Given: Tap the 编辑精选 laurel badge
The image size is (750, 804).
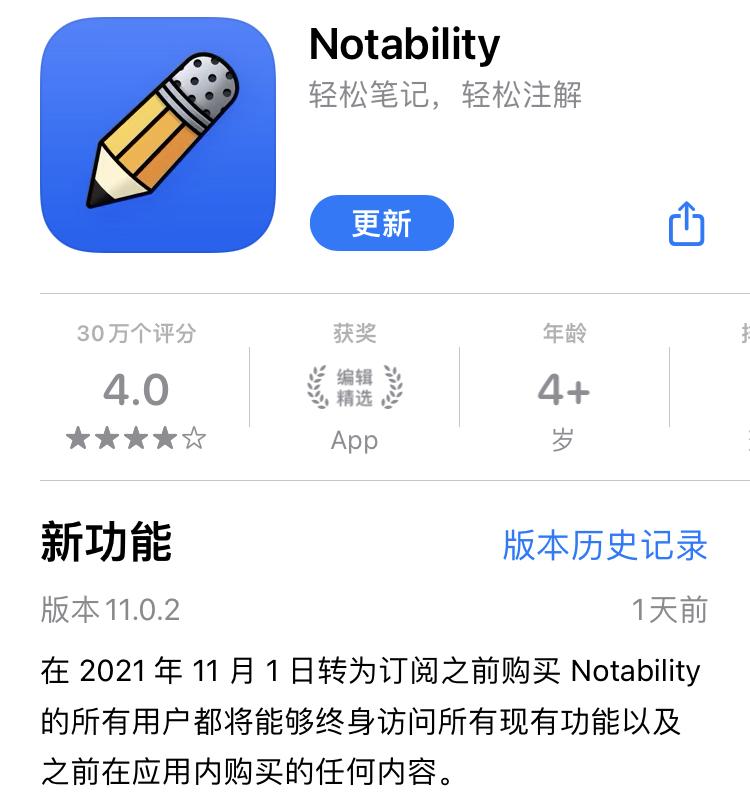Looking at the screenshot, I should pyautogui.click(x=354, y=388).
